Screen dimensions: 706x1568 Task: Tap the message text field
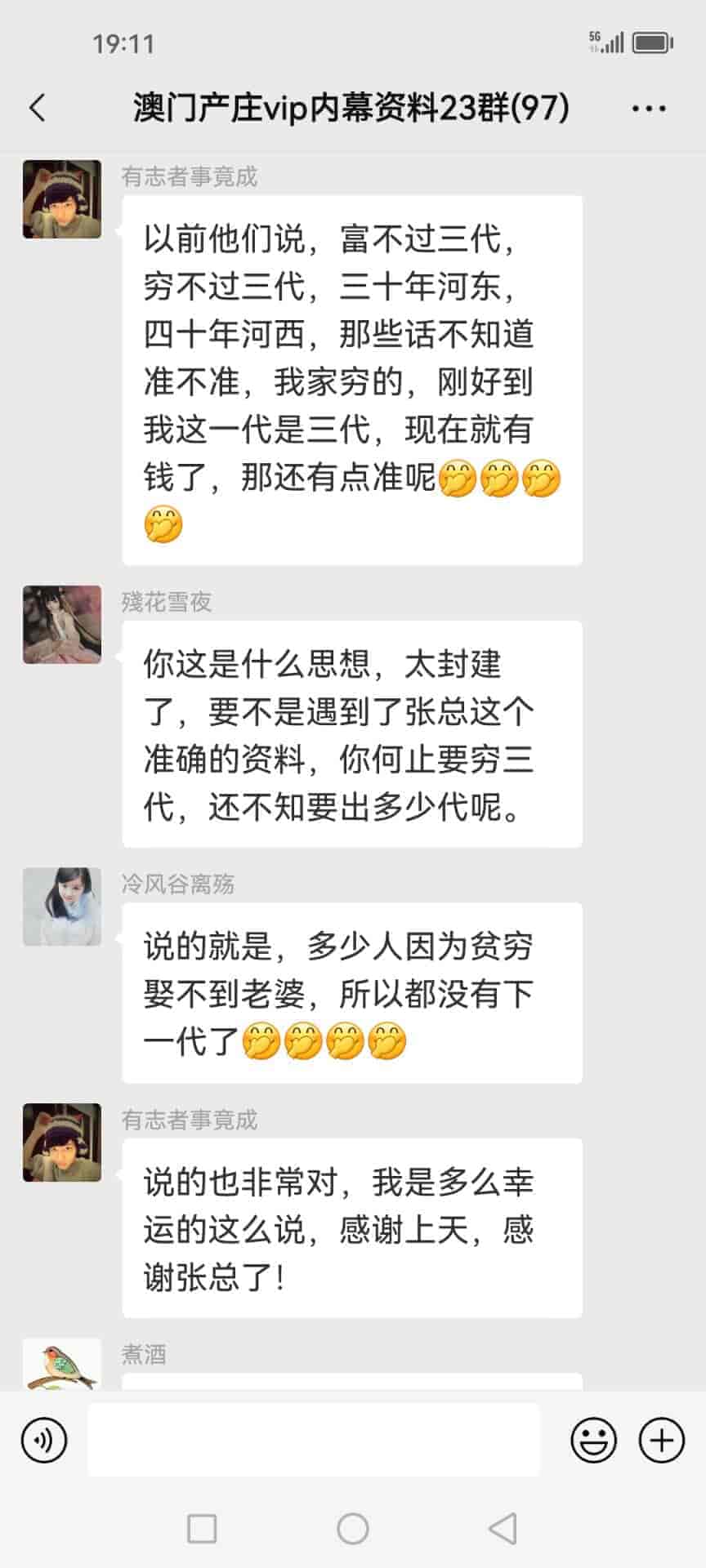pos(314,1440)
